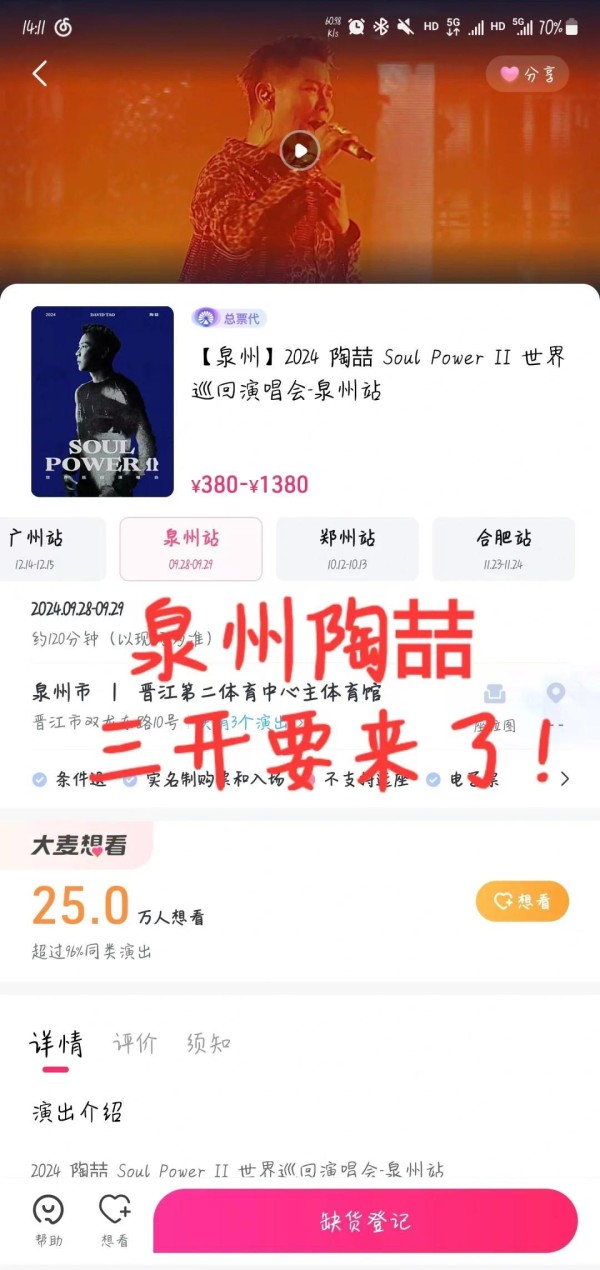Select the 泉州站 tour stop

(x=191, y=549)
